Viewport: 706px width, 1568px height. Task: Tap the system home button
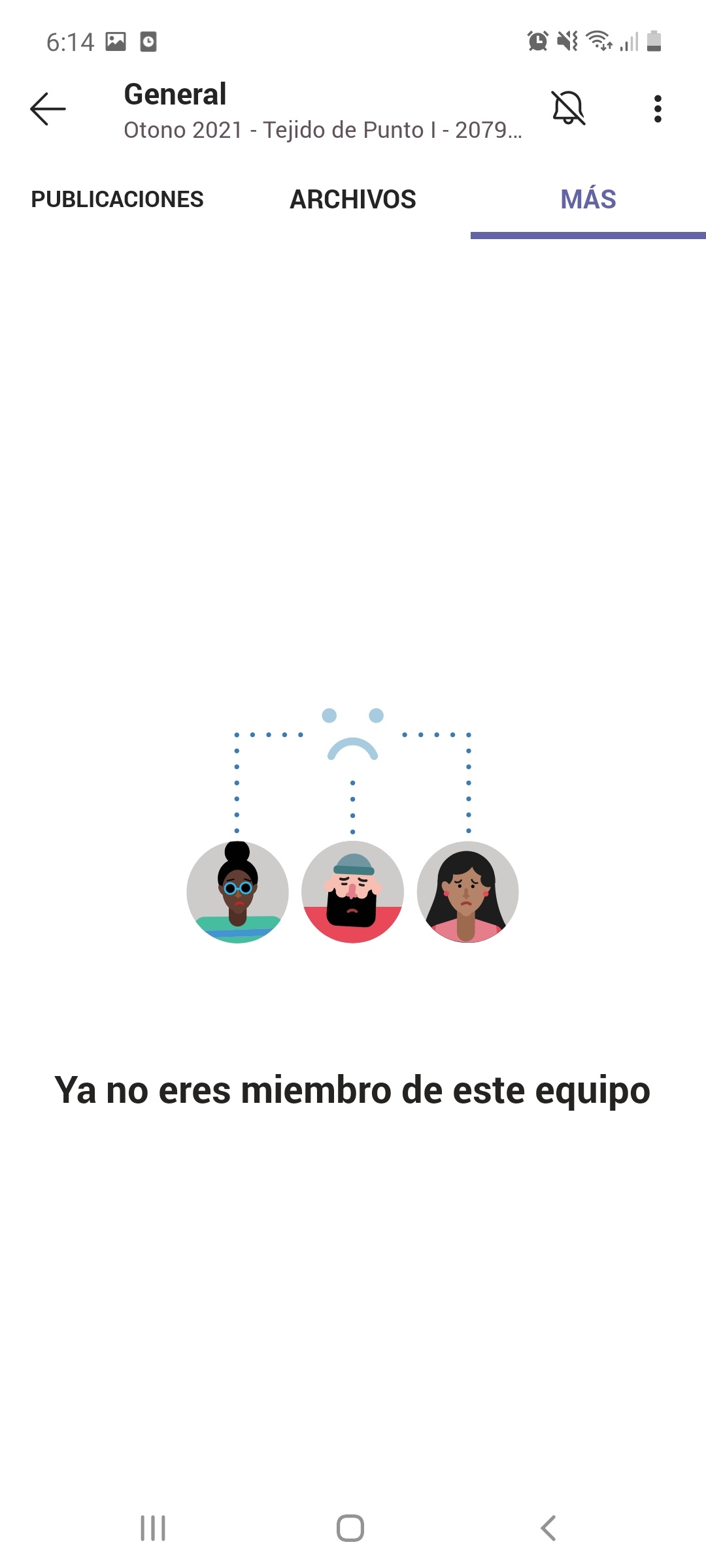(x=350, y=1528)
